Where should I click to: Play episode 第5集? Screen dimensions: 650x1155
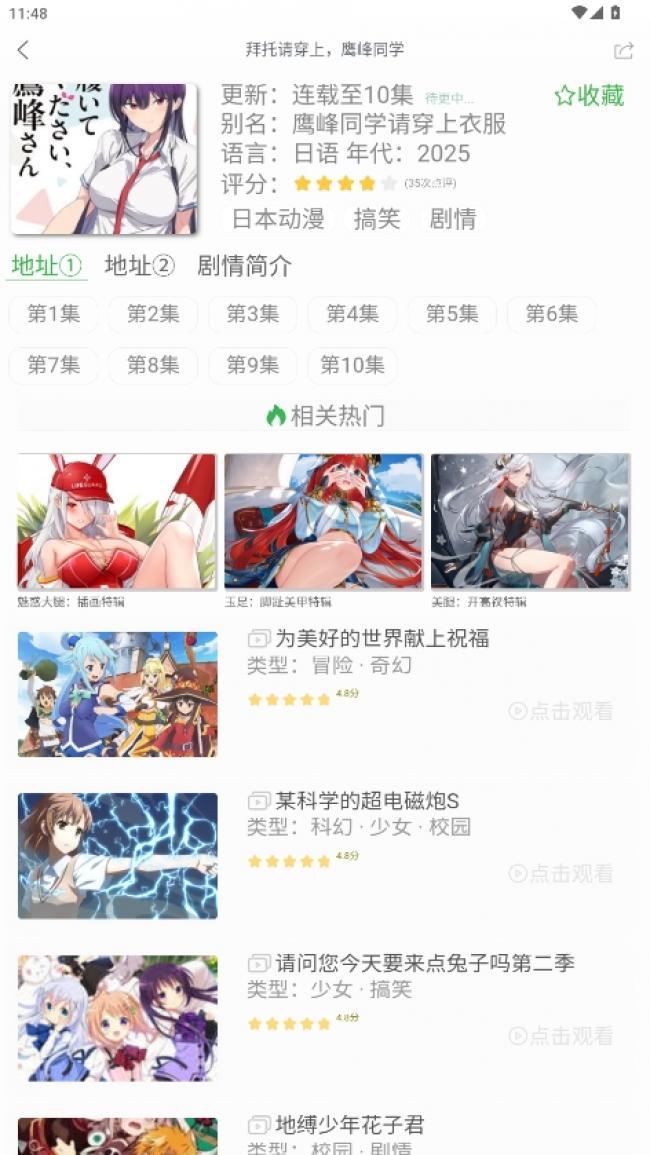452,314
